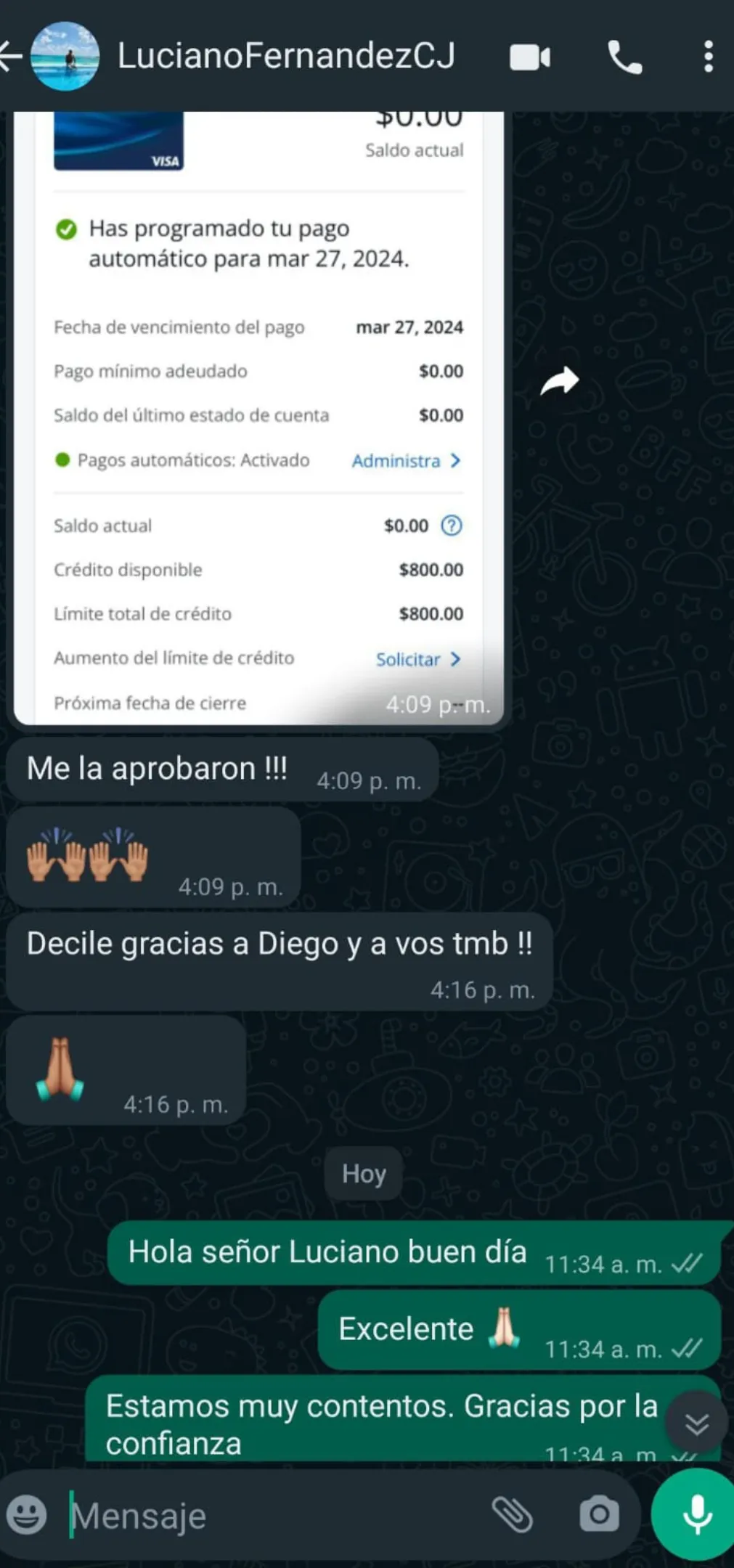Open the emoji picker
734x1568 pixels.
pyautogui.click(x=27, y=1515)
